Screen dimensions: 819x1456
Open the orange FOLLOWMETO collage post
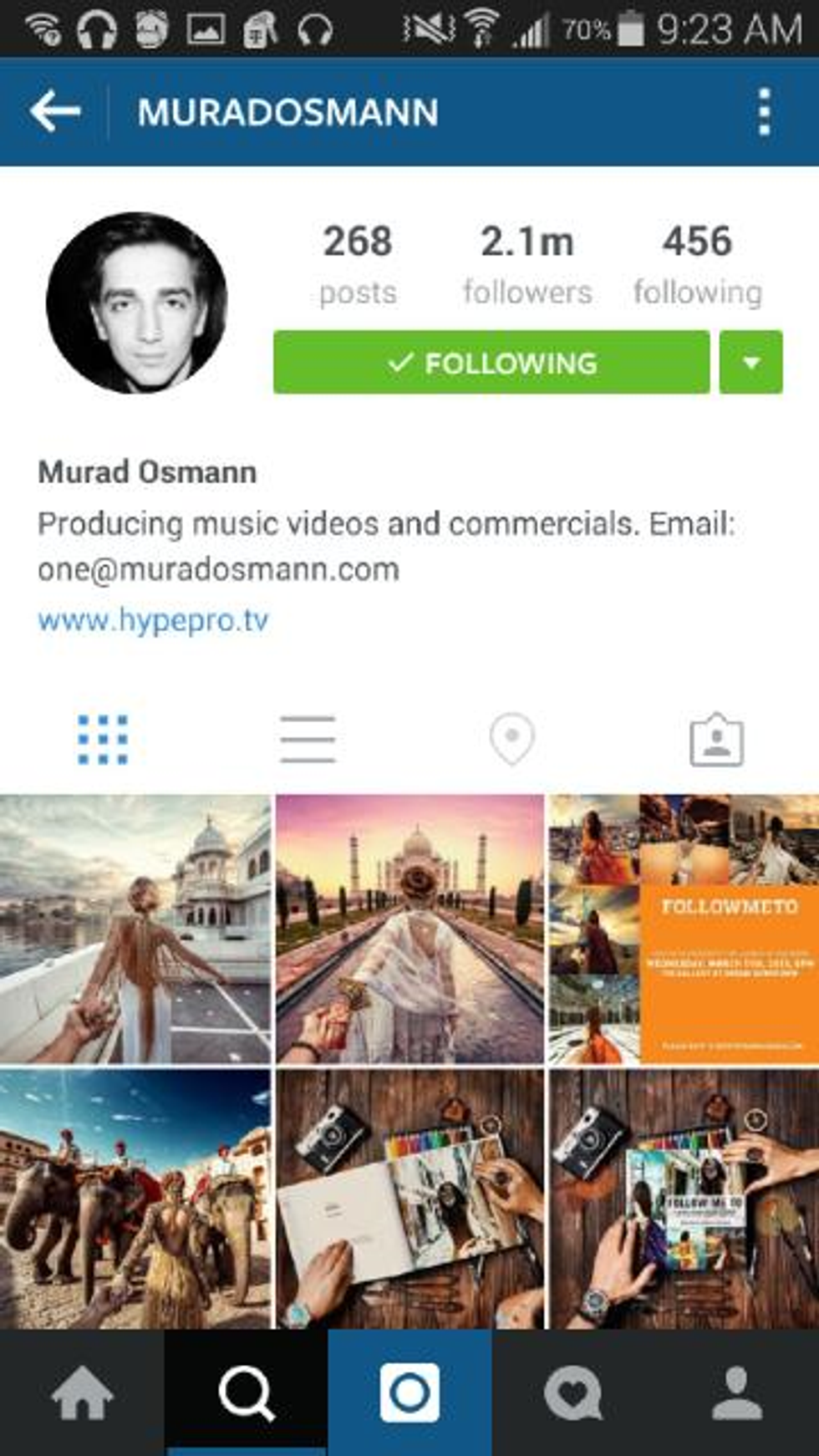(684, 929)
